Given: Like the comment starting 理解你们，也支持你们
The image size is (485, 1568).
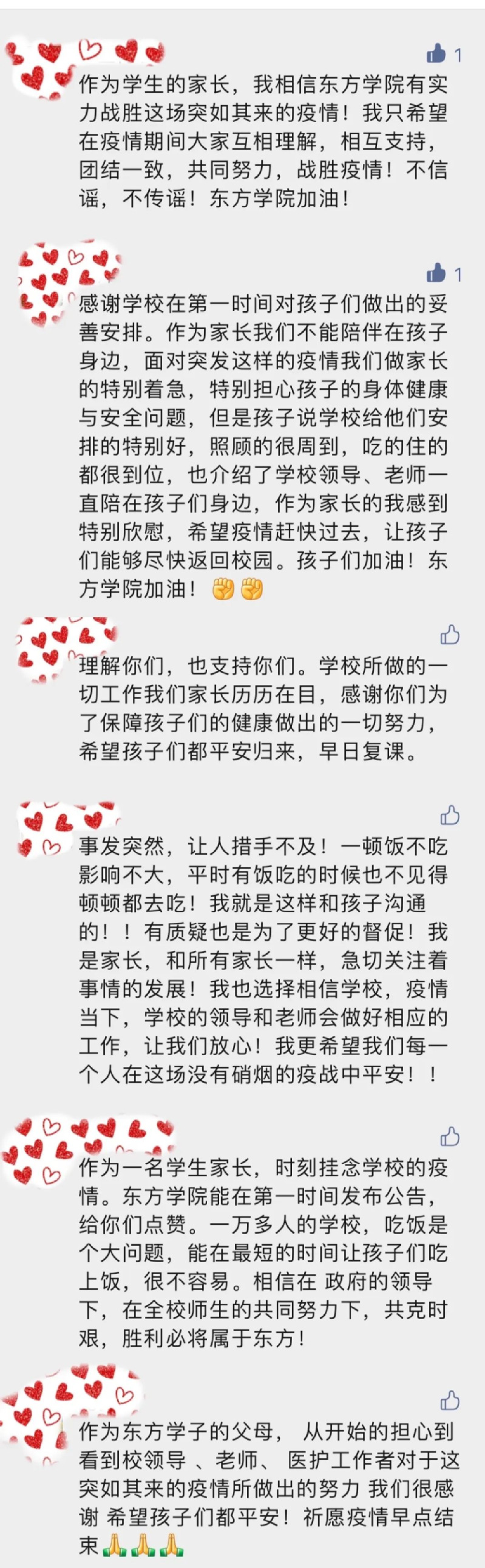Looking at the screenshot, I should (x=450, y=635).
